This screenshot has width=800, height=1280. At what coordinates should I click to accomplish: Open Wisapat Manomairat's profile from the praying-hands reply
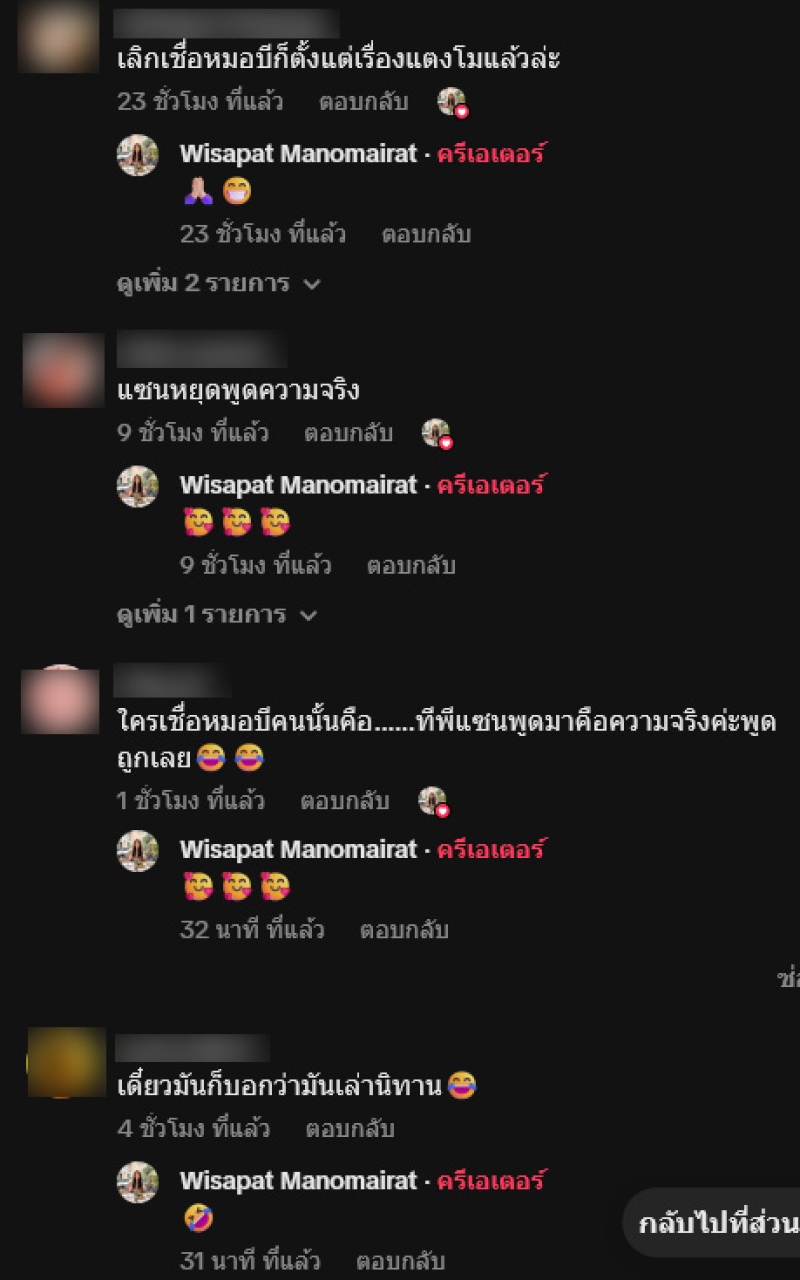coord(298,154)
